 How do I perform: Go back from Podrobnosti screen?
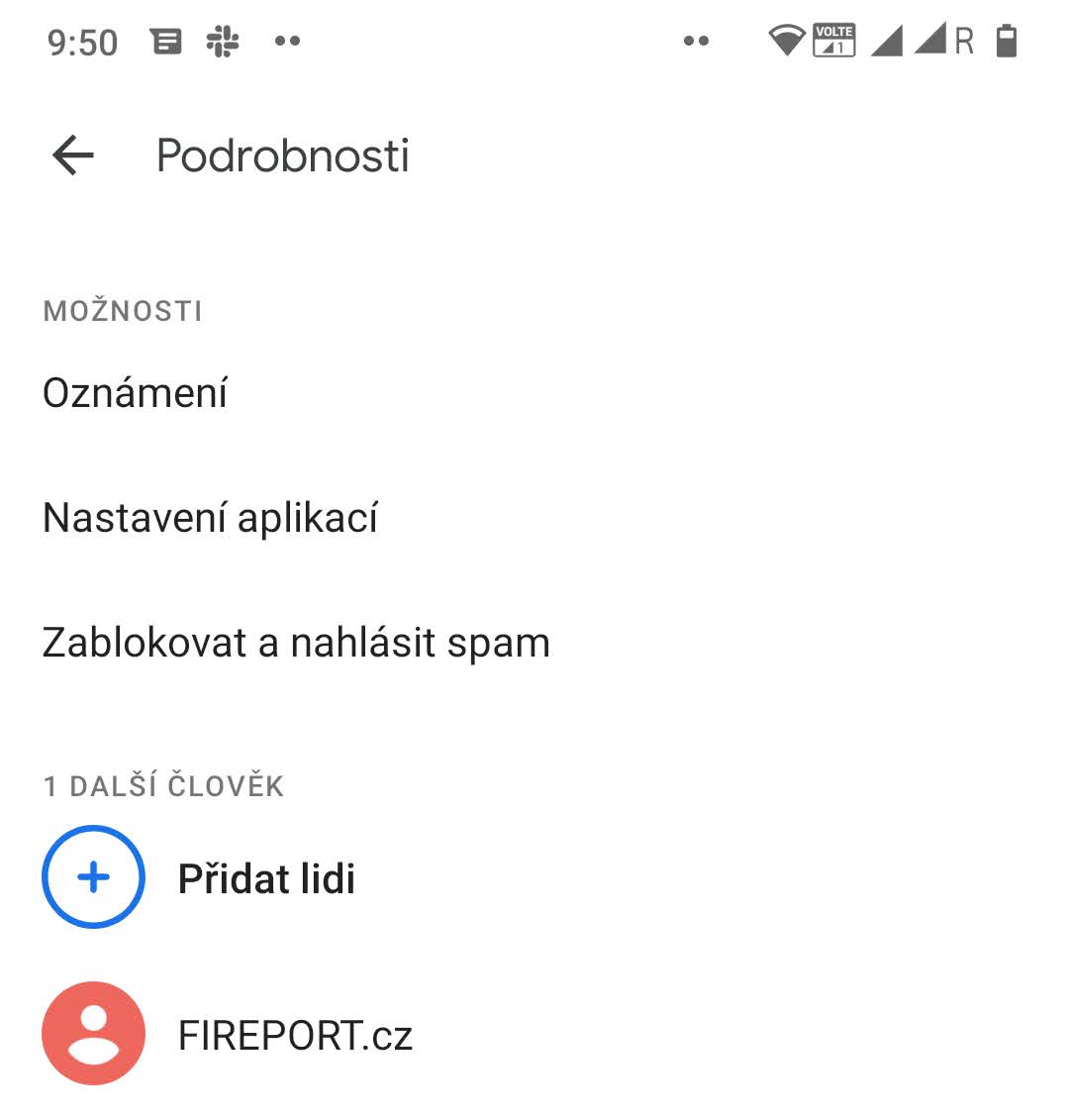pos(73,155)
